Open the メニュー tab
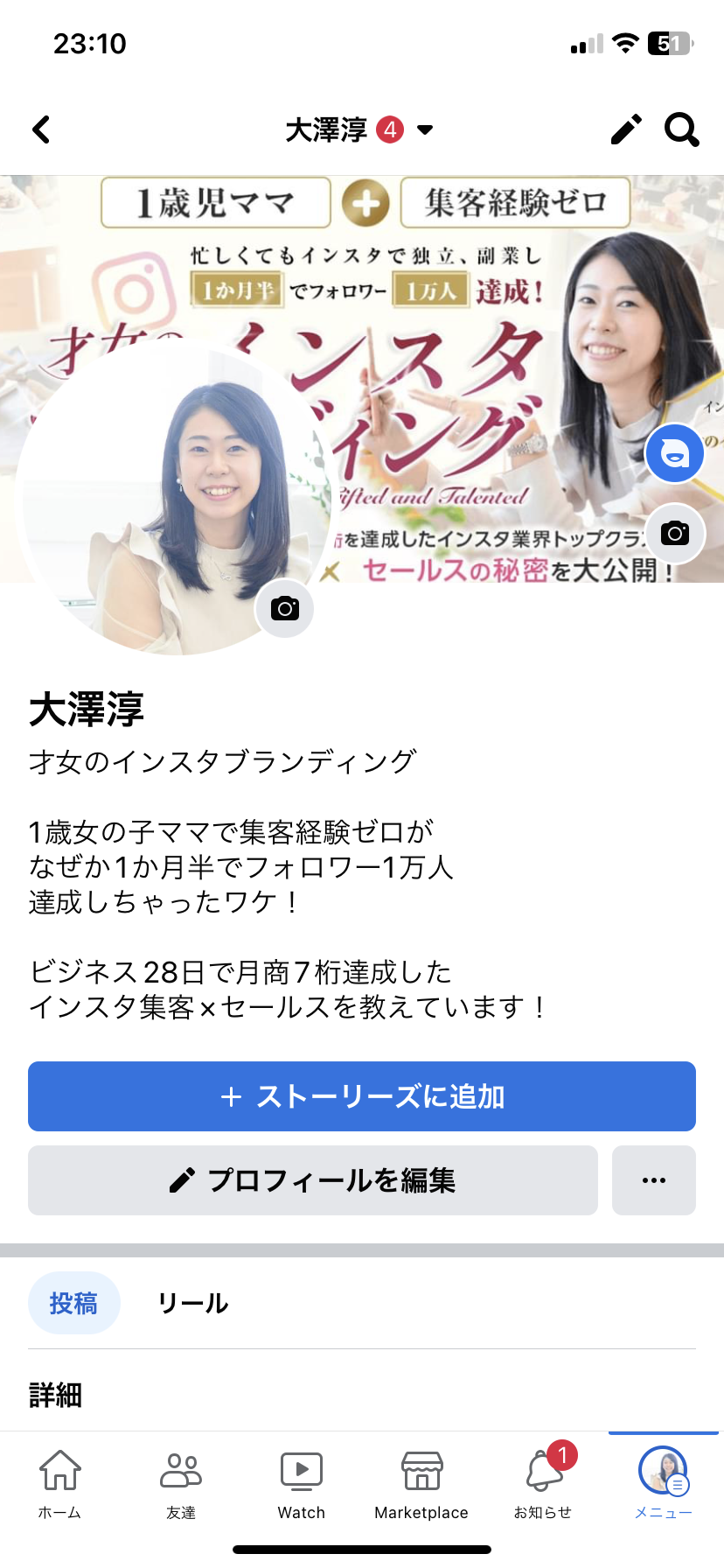724x1568 pixels. [663, 1484]
